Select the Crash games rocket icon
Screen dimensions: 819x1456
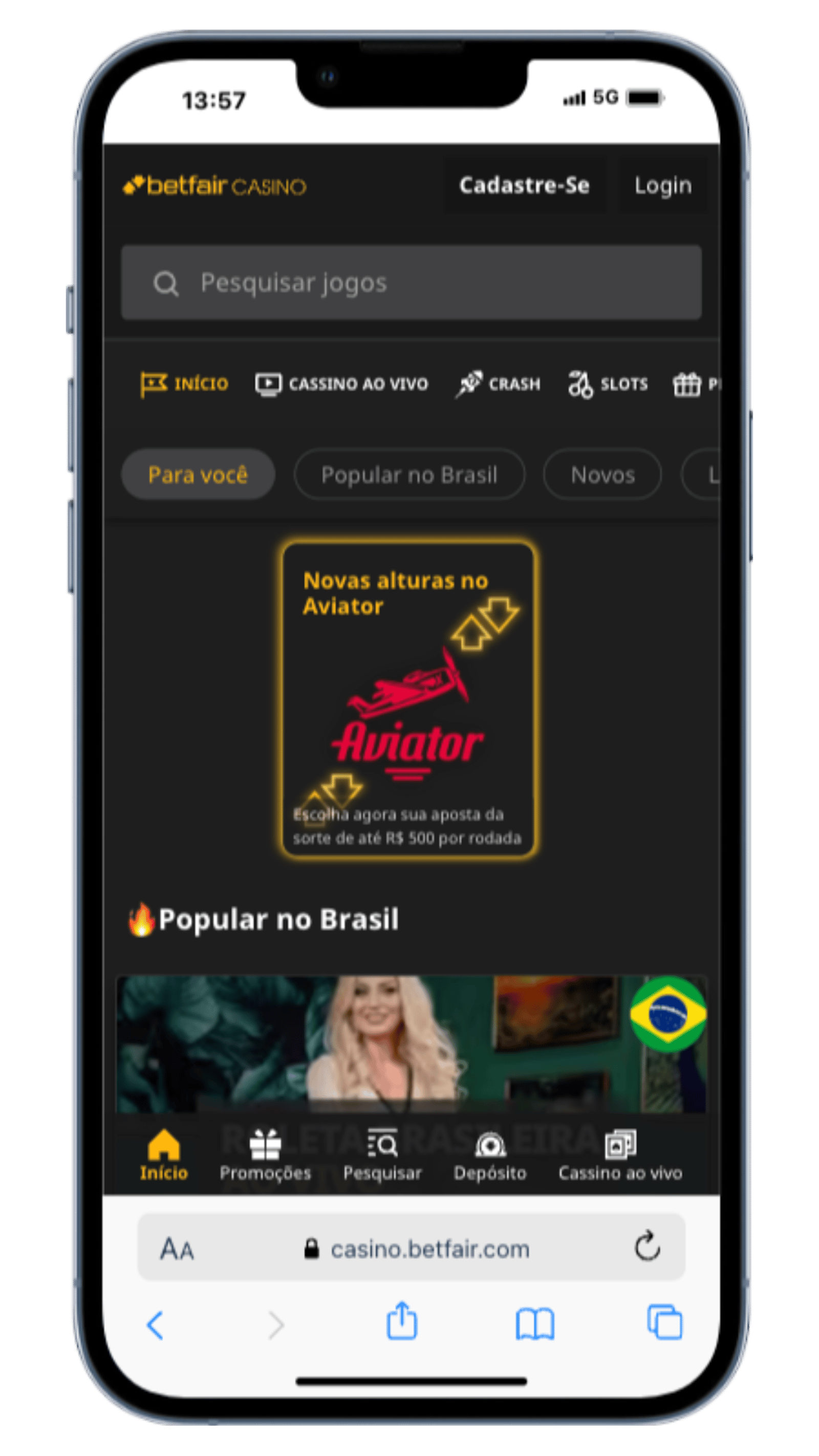point(468,384)
